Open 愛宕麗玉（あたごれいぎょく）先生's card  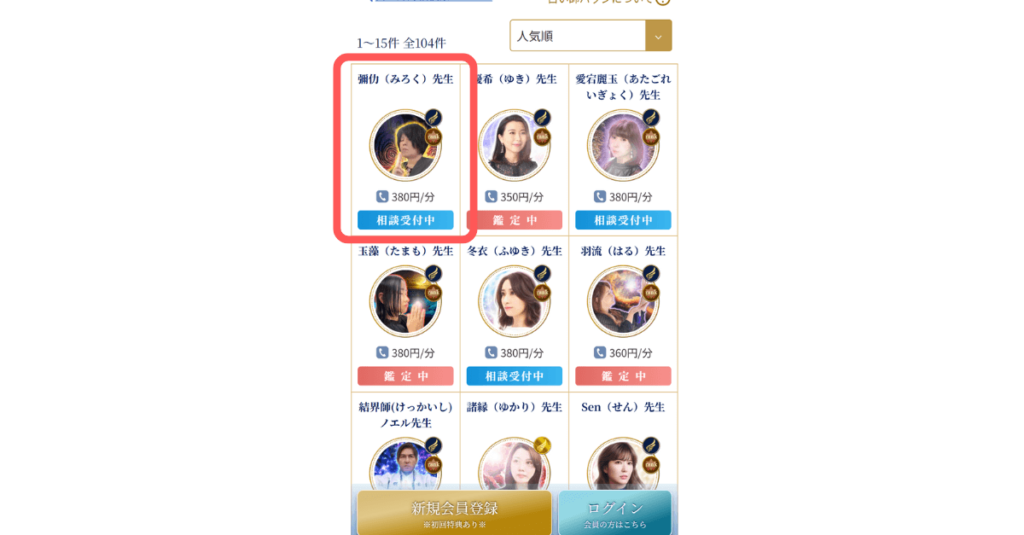pos(623,145)
